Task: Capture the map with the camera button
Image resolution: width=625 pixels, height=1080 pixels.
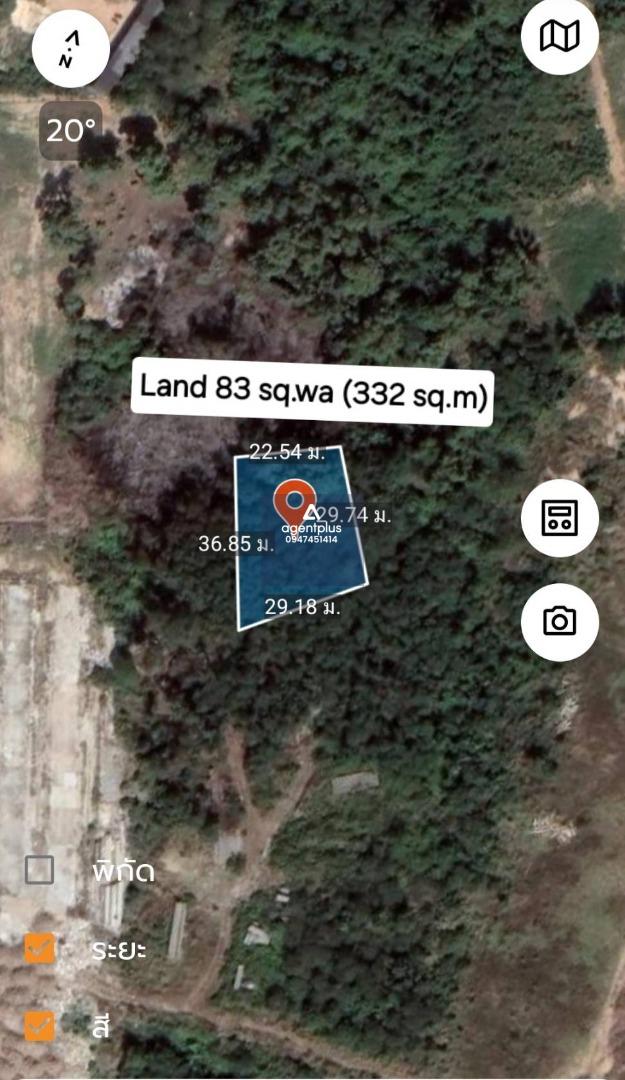Action: 560,622
